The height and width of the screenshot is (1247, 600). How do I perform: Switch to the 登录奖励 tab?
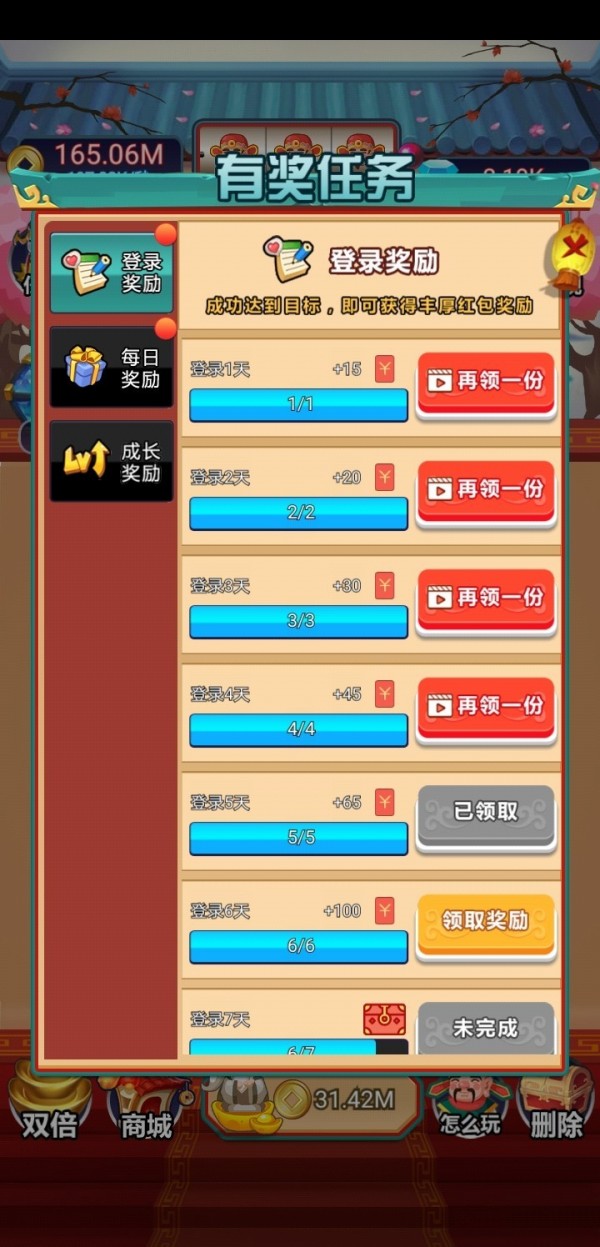pyautogui.click(x=112, y=272)
